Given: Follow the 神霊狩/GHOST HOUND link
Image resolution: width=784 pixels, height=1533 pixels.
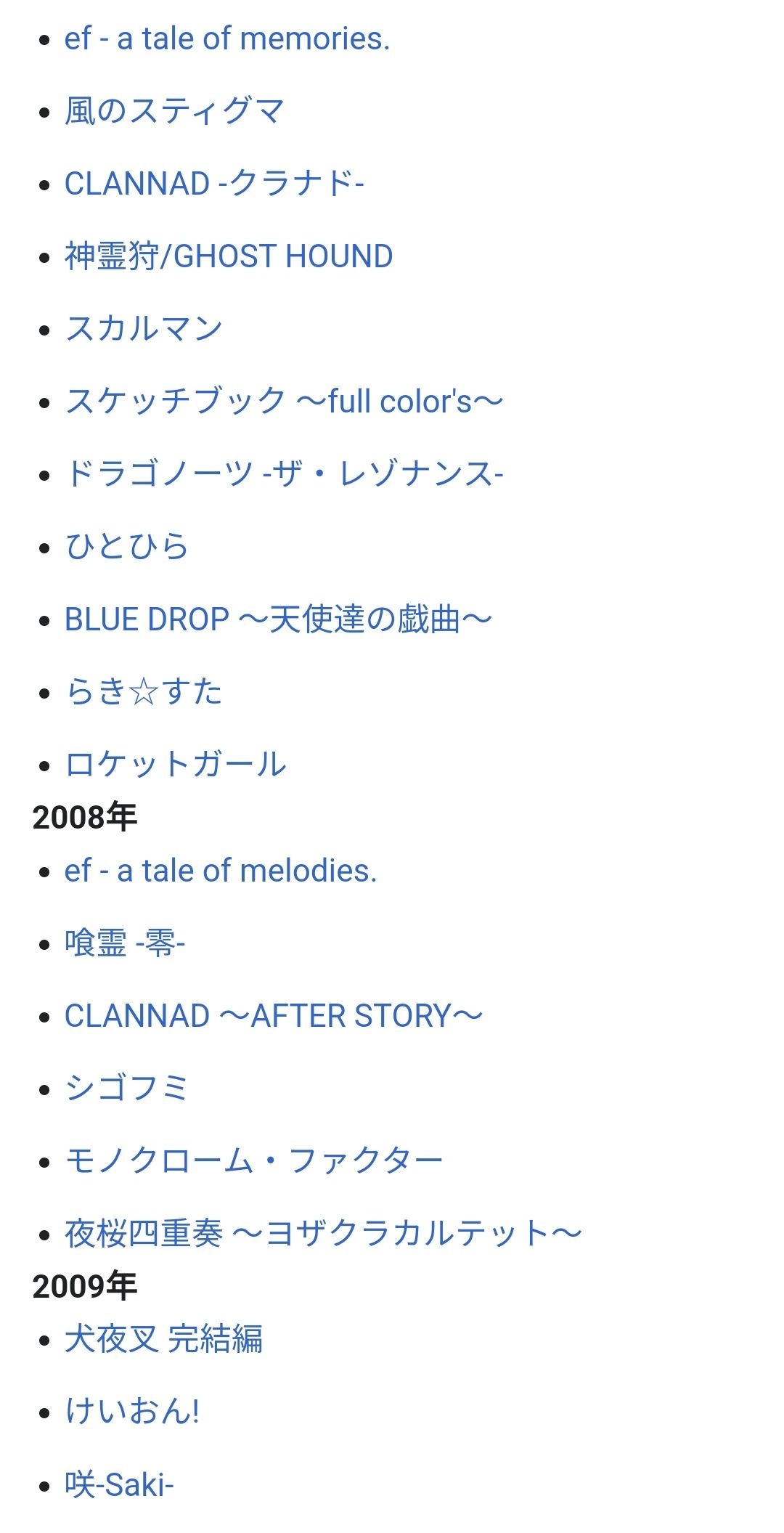Looking at the screenshot, I should 229,256.
